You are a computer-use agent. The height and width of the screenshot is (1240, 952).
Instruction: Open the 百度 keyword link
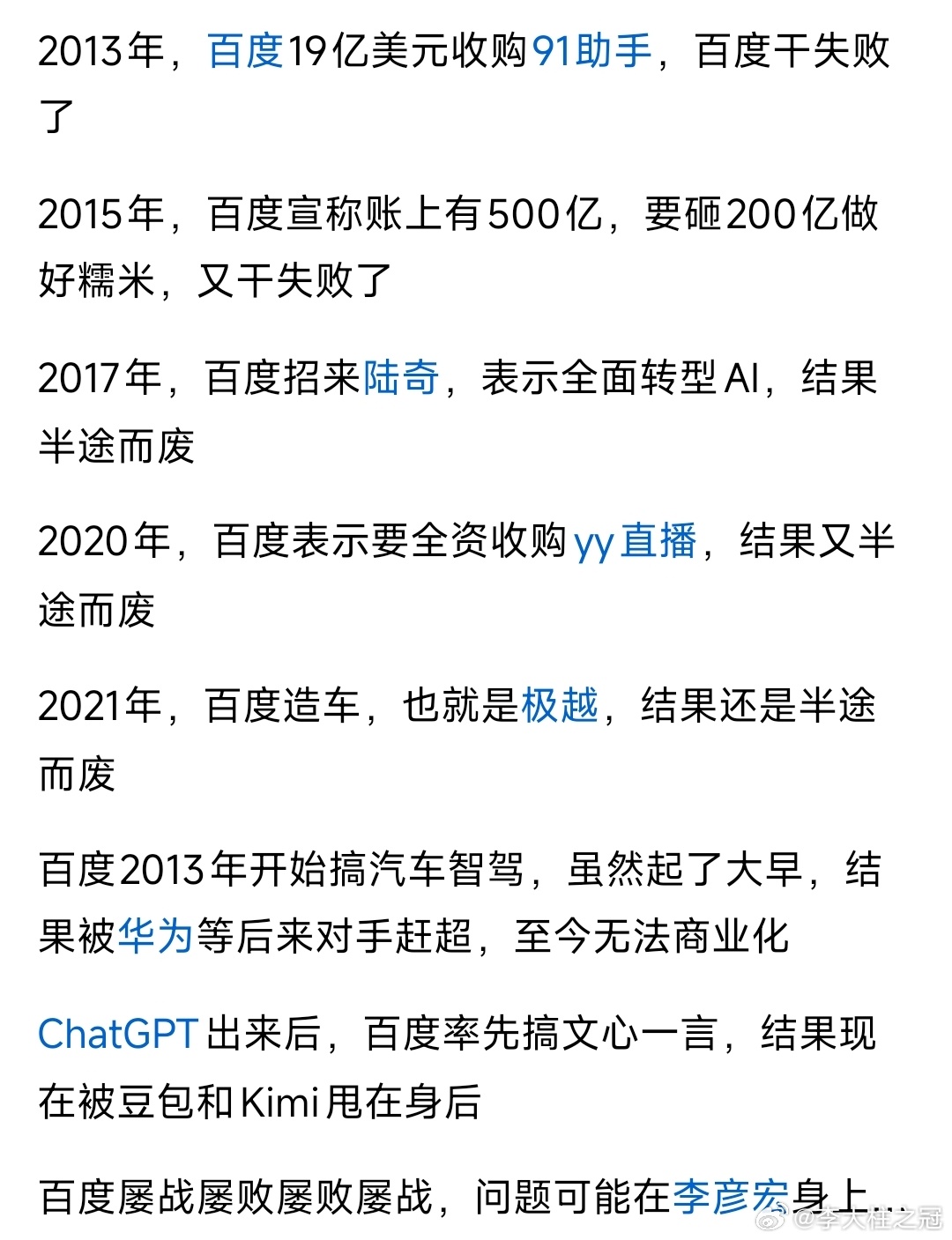(x=245, y=51)
